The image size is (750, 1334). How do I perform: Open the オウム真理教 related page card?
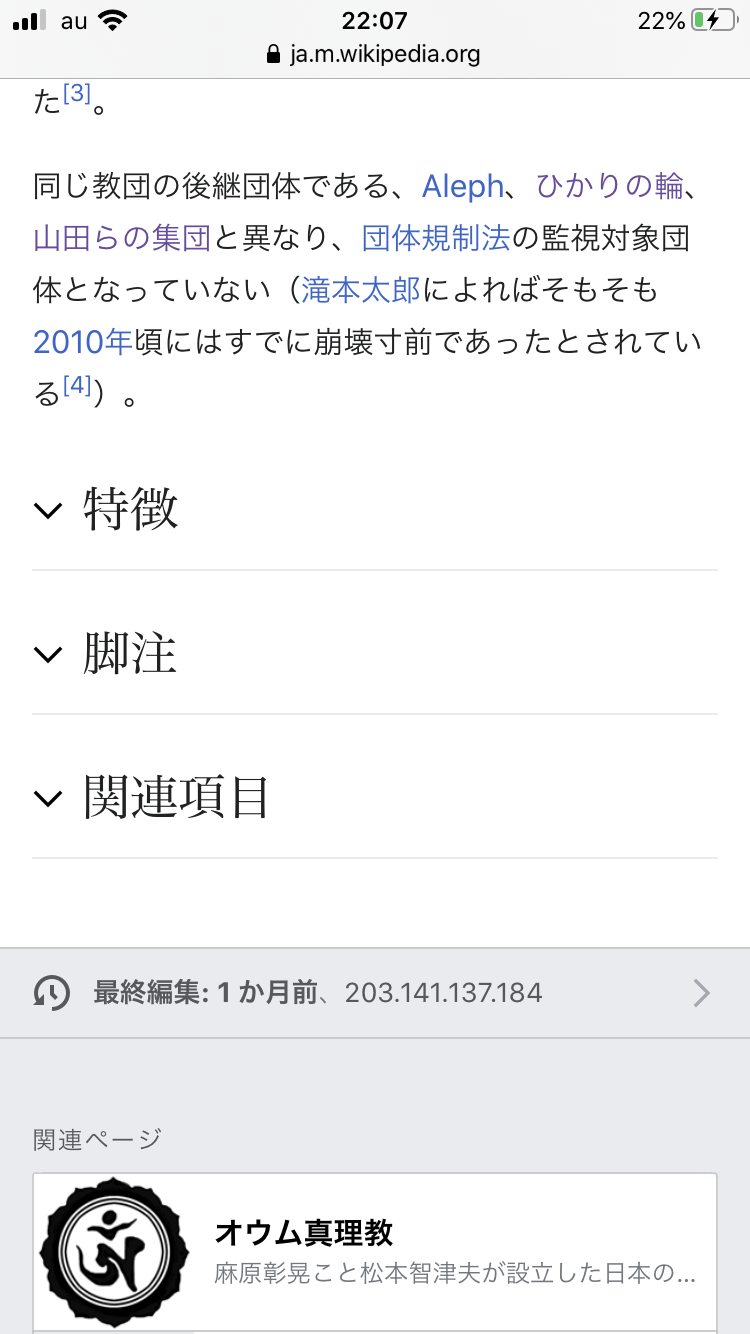(374, 1250)
